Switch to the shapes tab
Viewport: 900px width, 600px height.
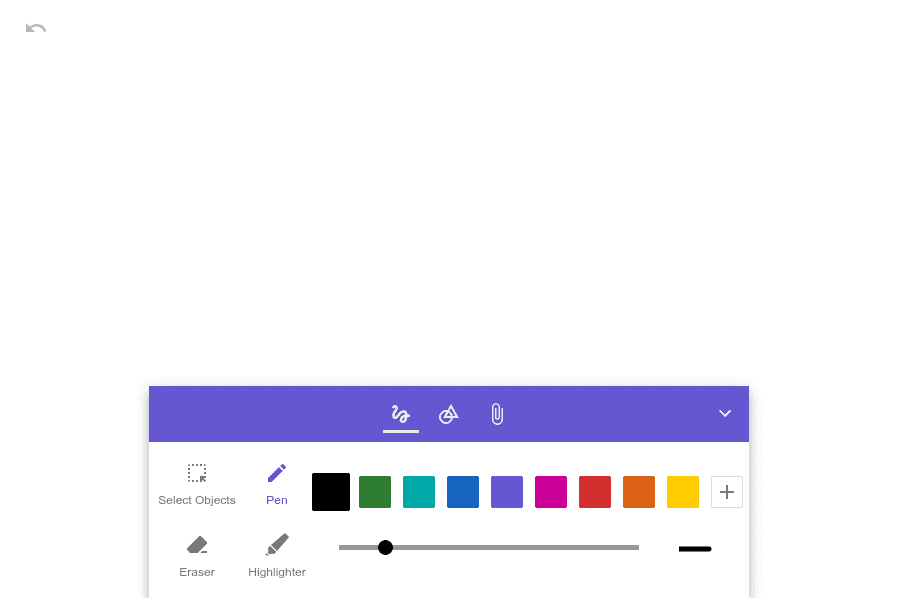(x=449, y=414)
